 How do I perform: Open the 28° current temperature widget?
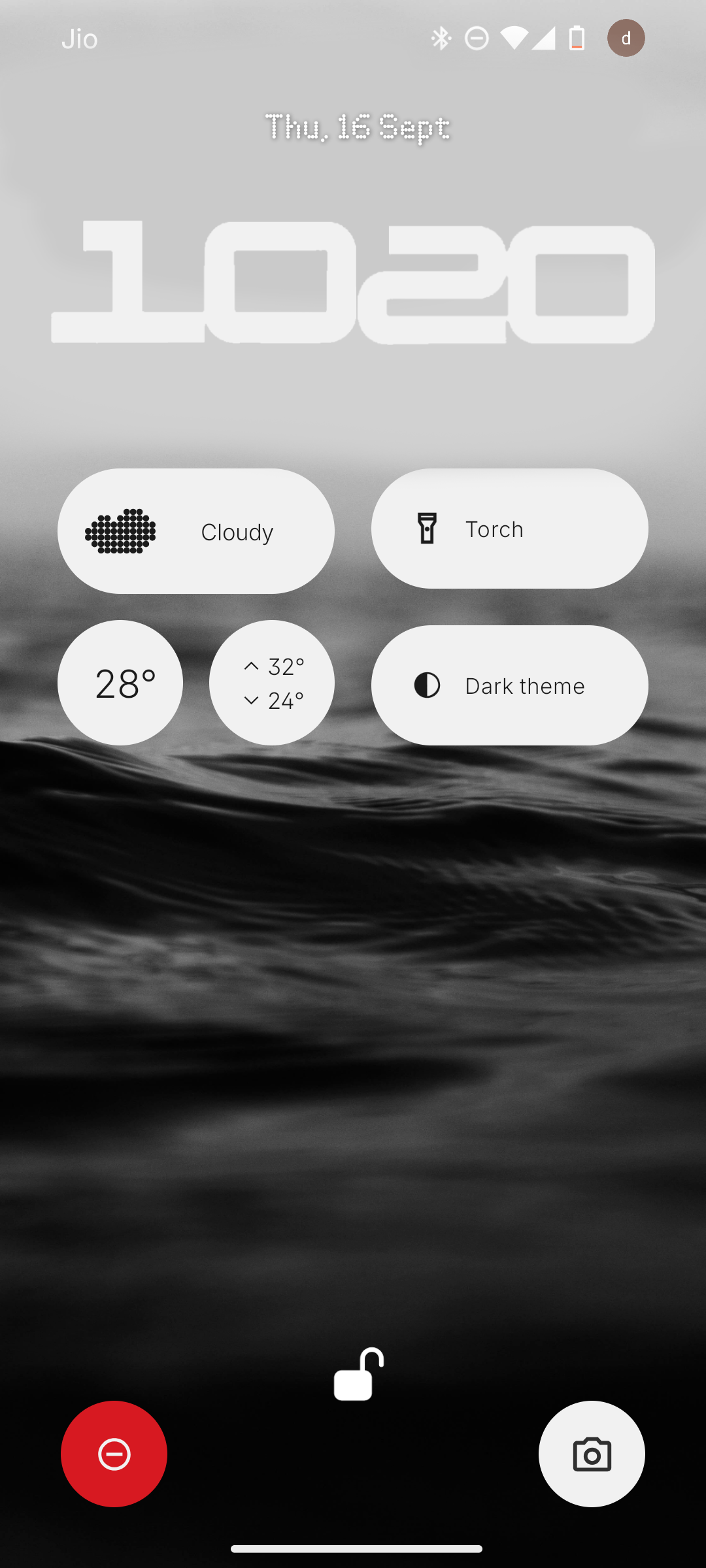[x=120, y=683]
